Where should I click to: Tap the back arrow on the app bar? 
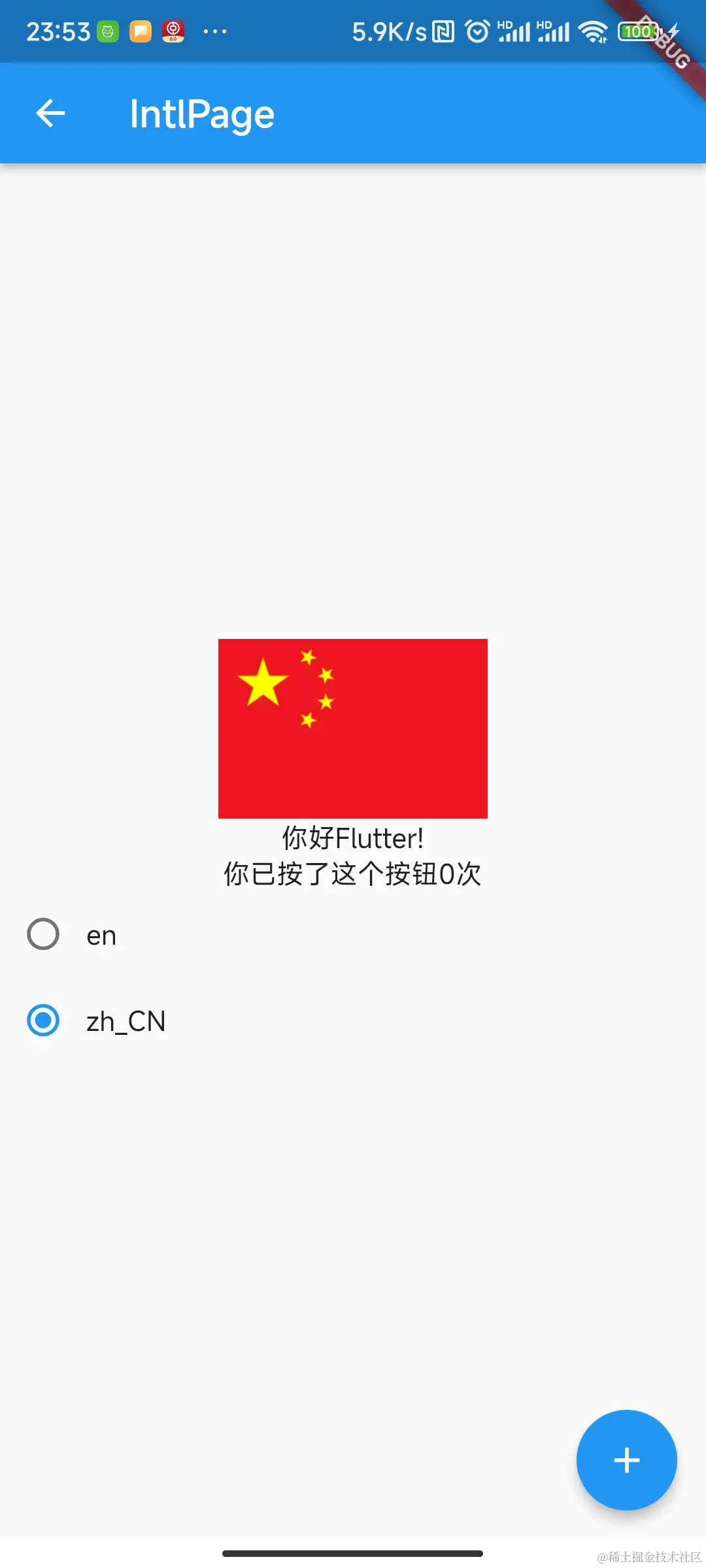point(50,113)
